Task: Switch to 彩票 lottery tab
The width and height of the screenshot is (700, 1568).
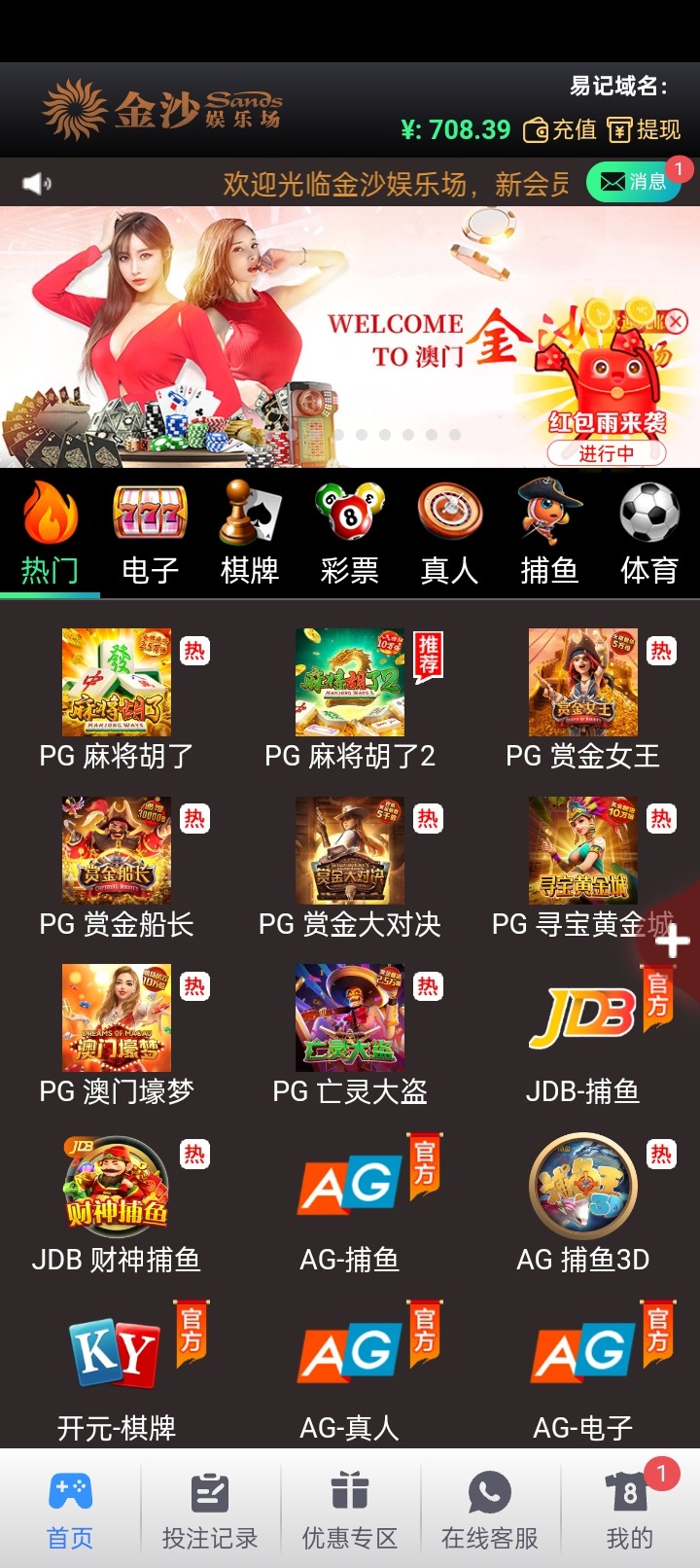Action: click(x=350, y=534)
